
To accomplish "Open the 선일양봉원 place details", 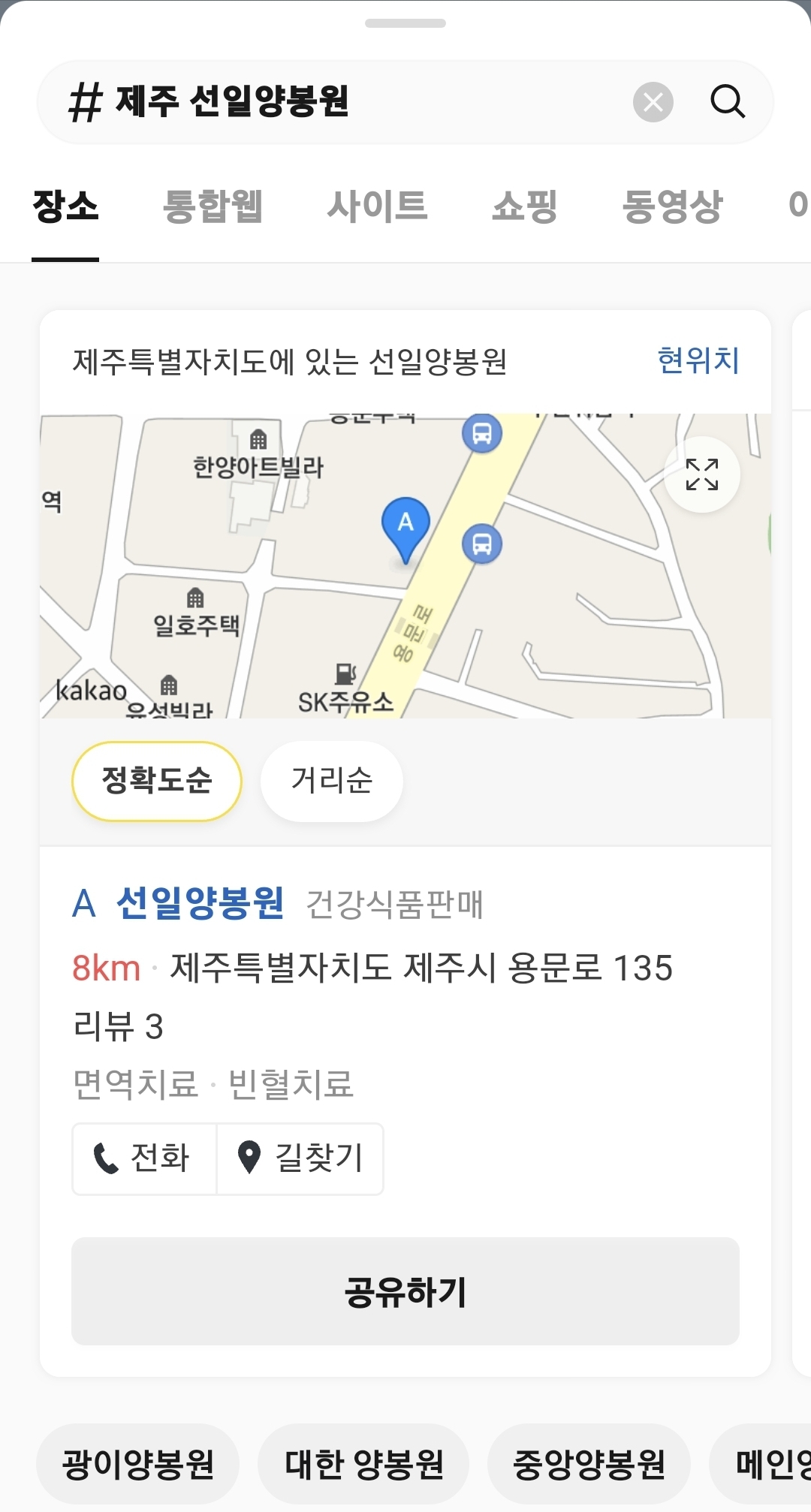I will pyautogui.click(x=200, y=903).
